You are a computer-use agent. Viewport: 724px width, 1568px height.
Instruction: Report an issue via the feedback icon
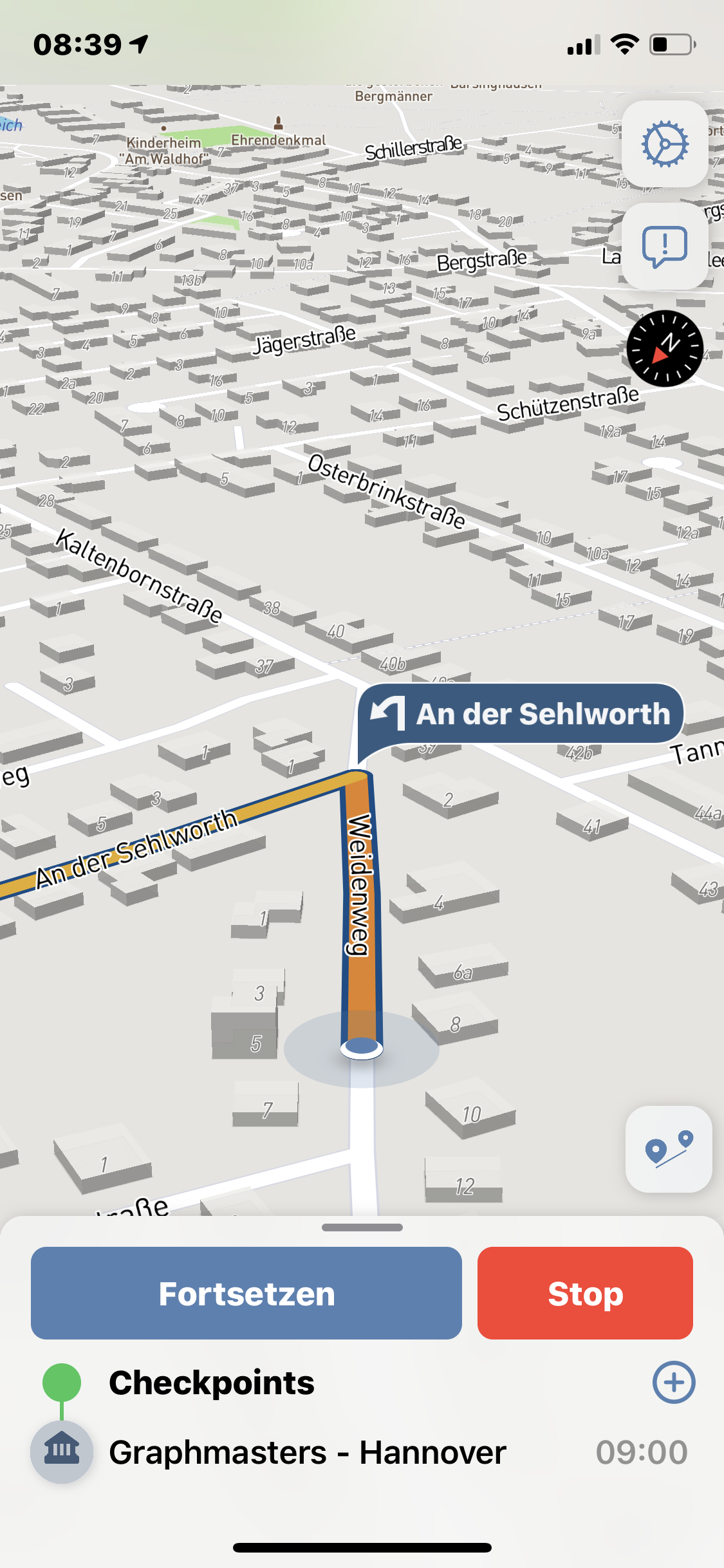tap(665, 247)
